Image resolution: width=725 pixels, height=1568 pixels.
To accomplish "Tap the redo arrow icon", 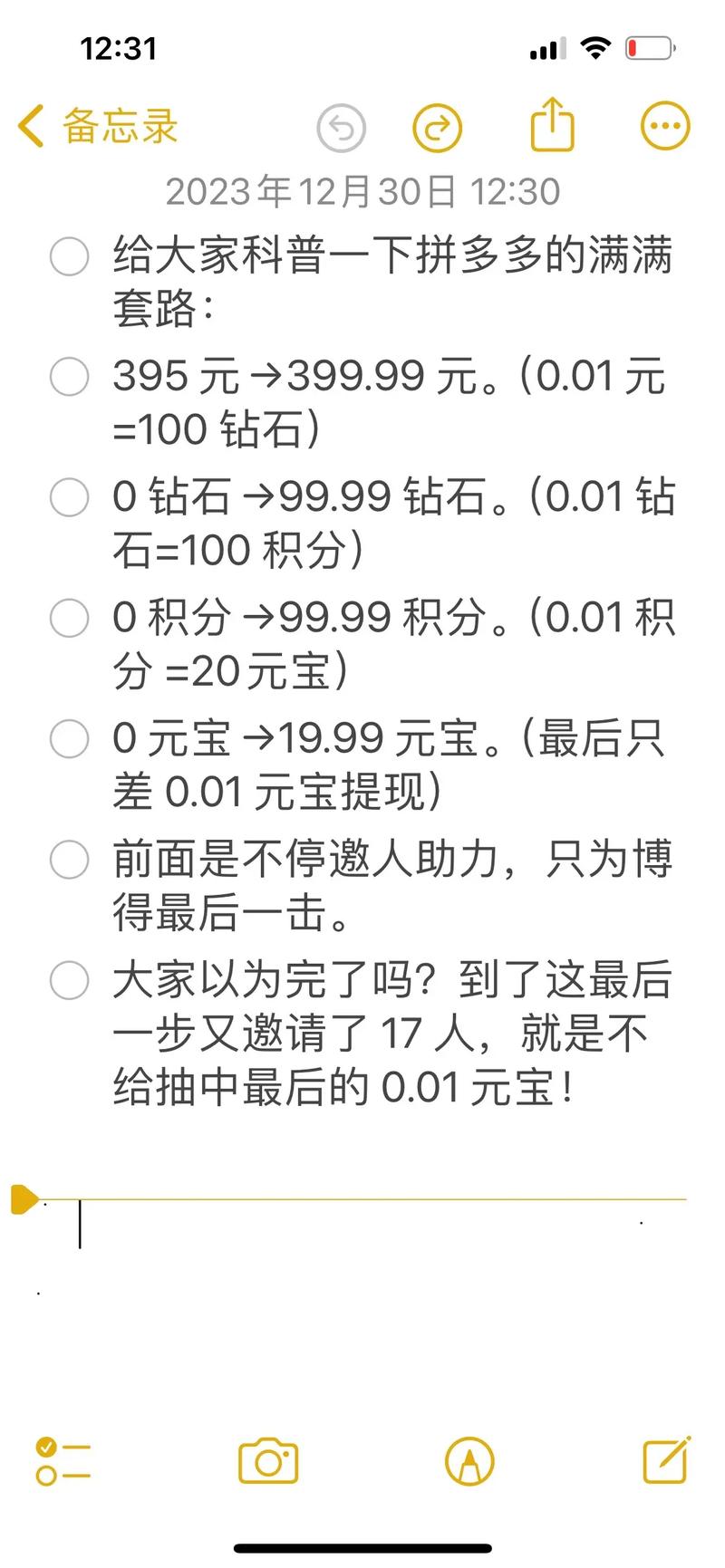I will pos(437,127).
